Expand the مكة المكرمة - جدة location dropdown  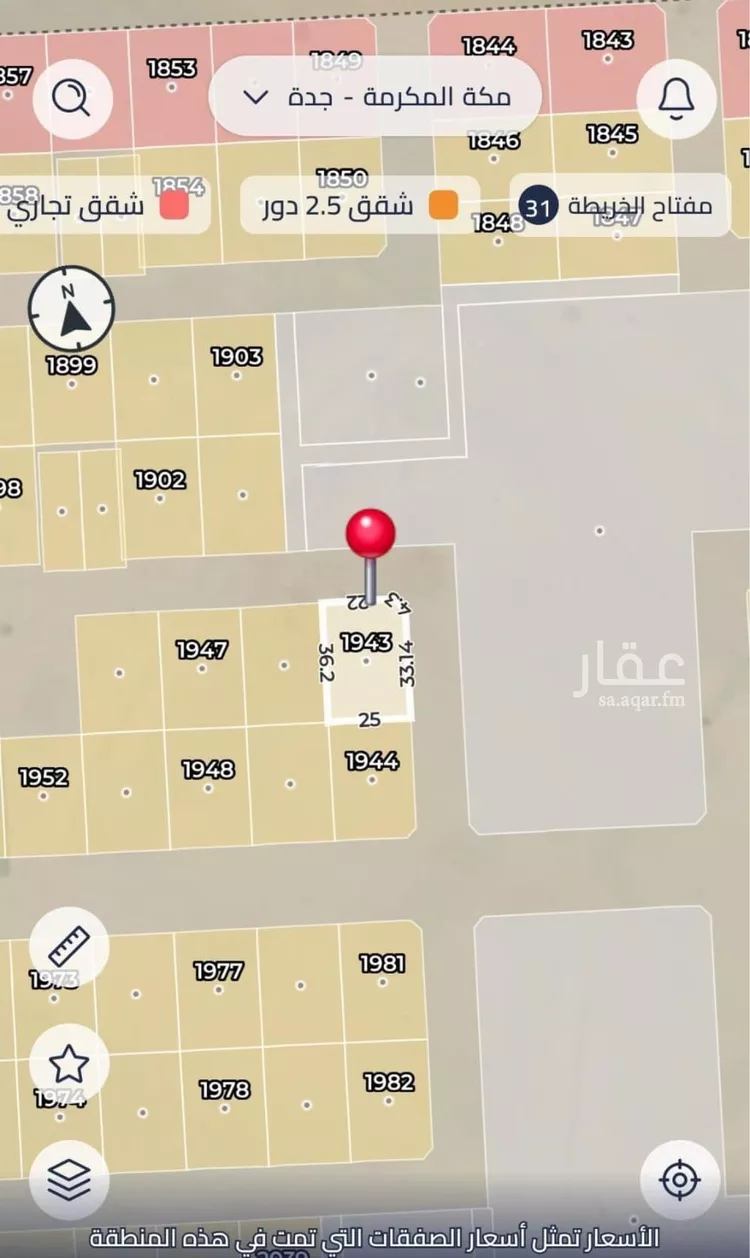[374, 97]
